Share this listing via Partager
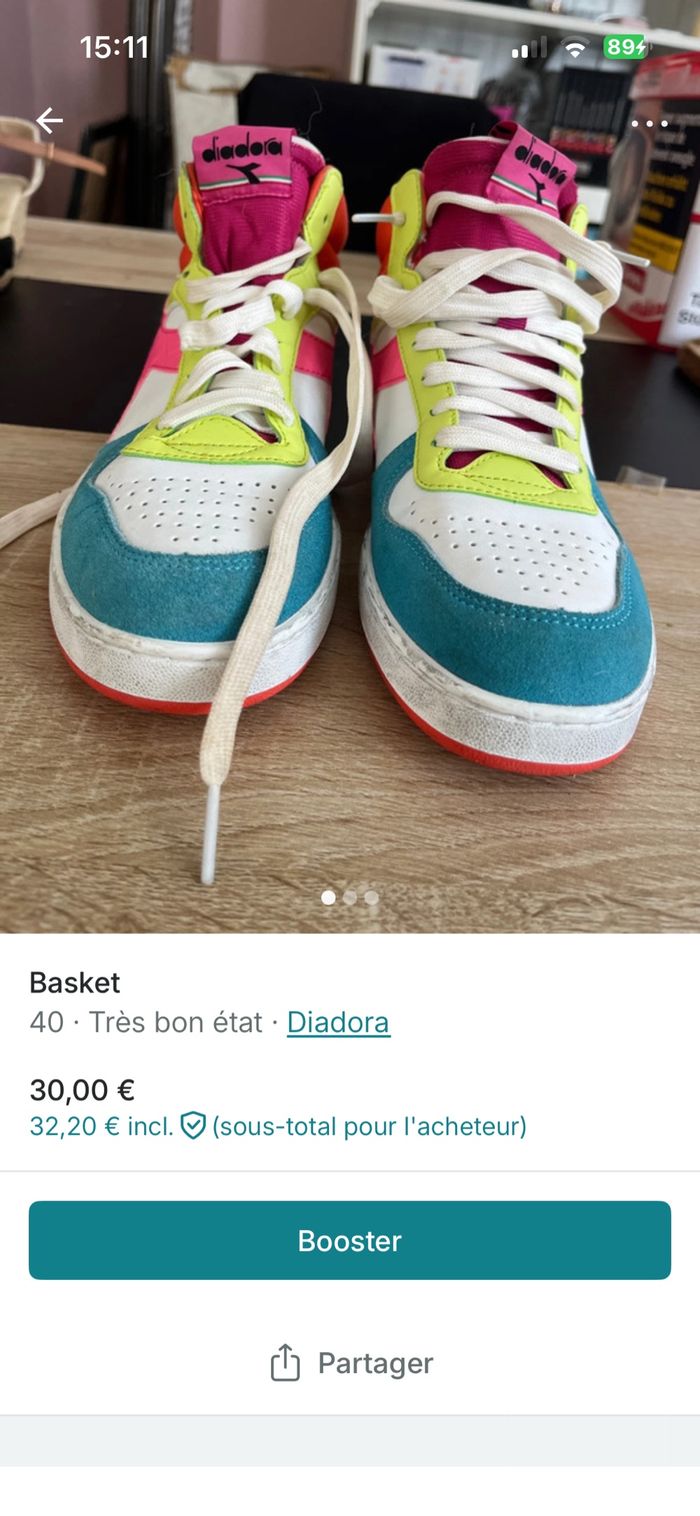Image resolution: width=700 pixels, height=1516 pixels. pos(350,1363)
